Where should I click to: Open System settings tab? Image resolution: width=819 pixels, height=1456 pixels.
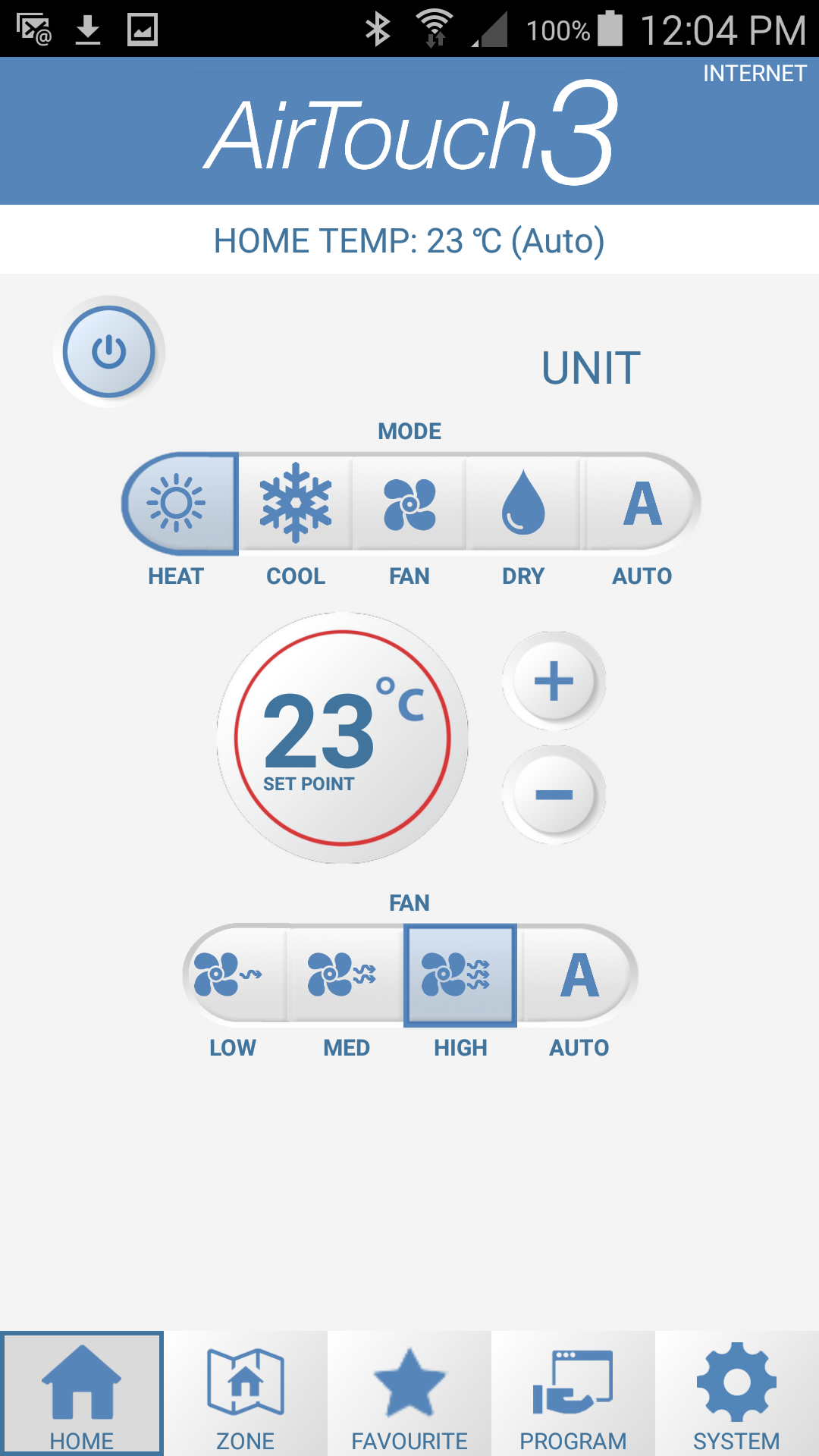(x=736, y=1394)
